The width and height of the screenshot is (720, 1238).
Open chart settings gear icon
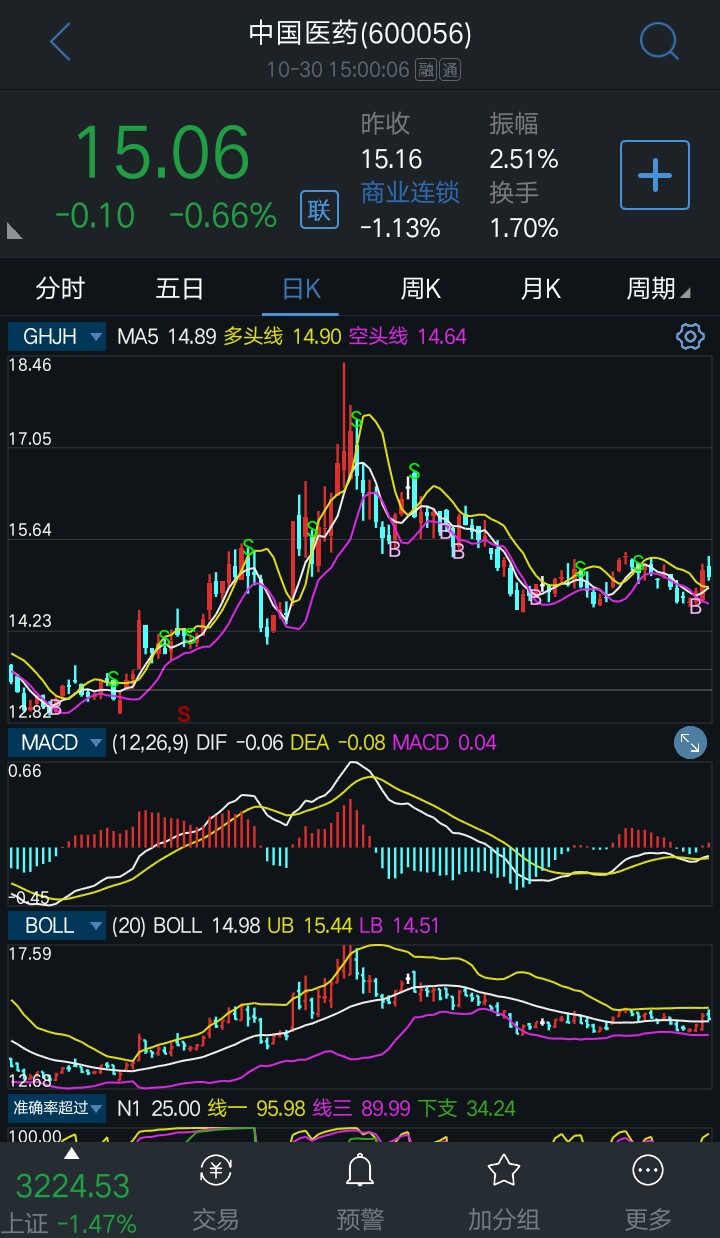(691, 337)
